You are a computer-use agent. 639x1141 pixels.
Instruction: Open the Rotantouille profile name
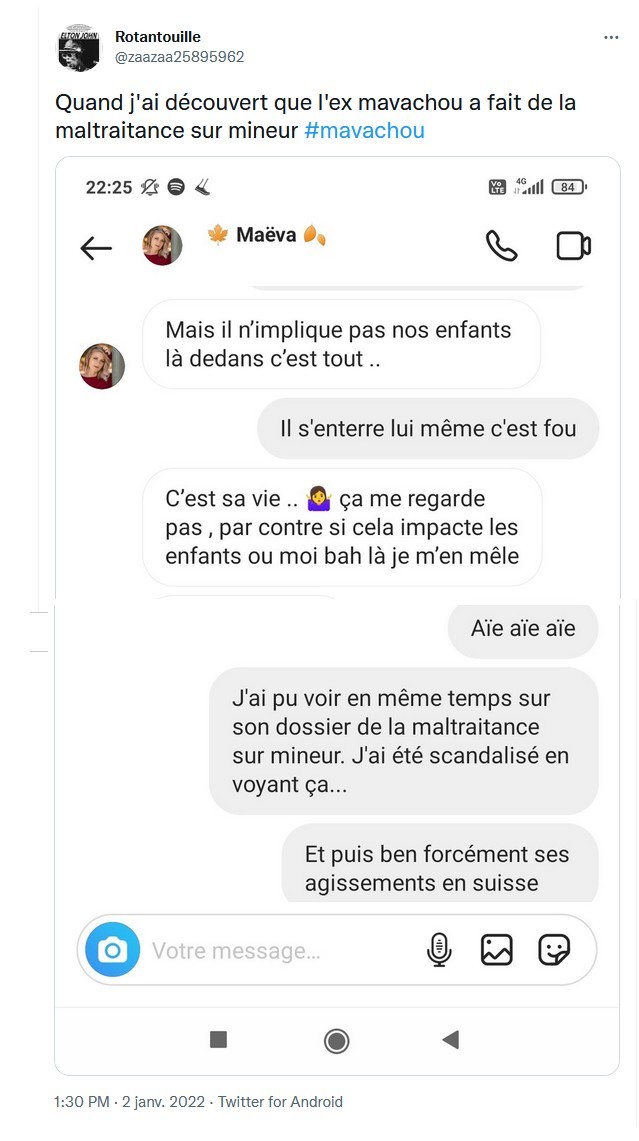pos(158,37)
